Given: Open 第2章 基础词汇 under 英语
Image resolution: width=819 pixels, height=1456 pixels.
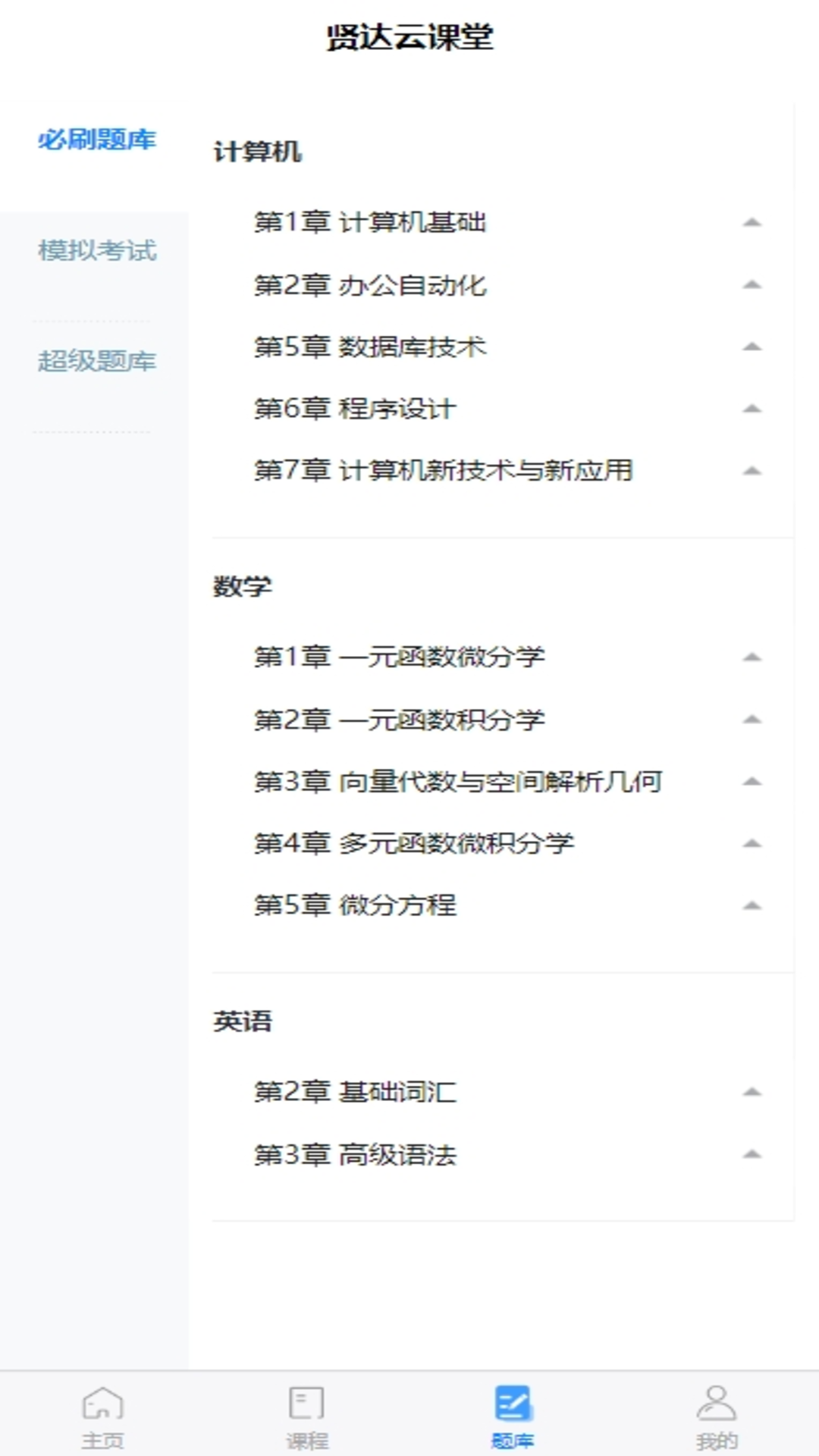Looking at the screenshot, I should pos(355,1092).
